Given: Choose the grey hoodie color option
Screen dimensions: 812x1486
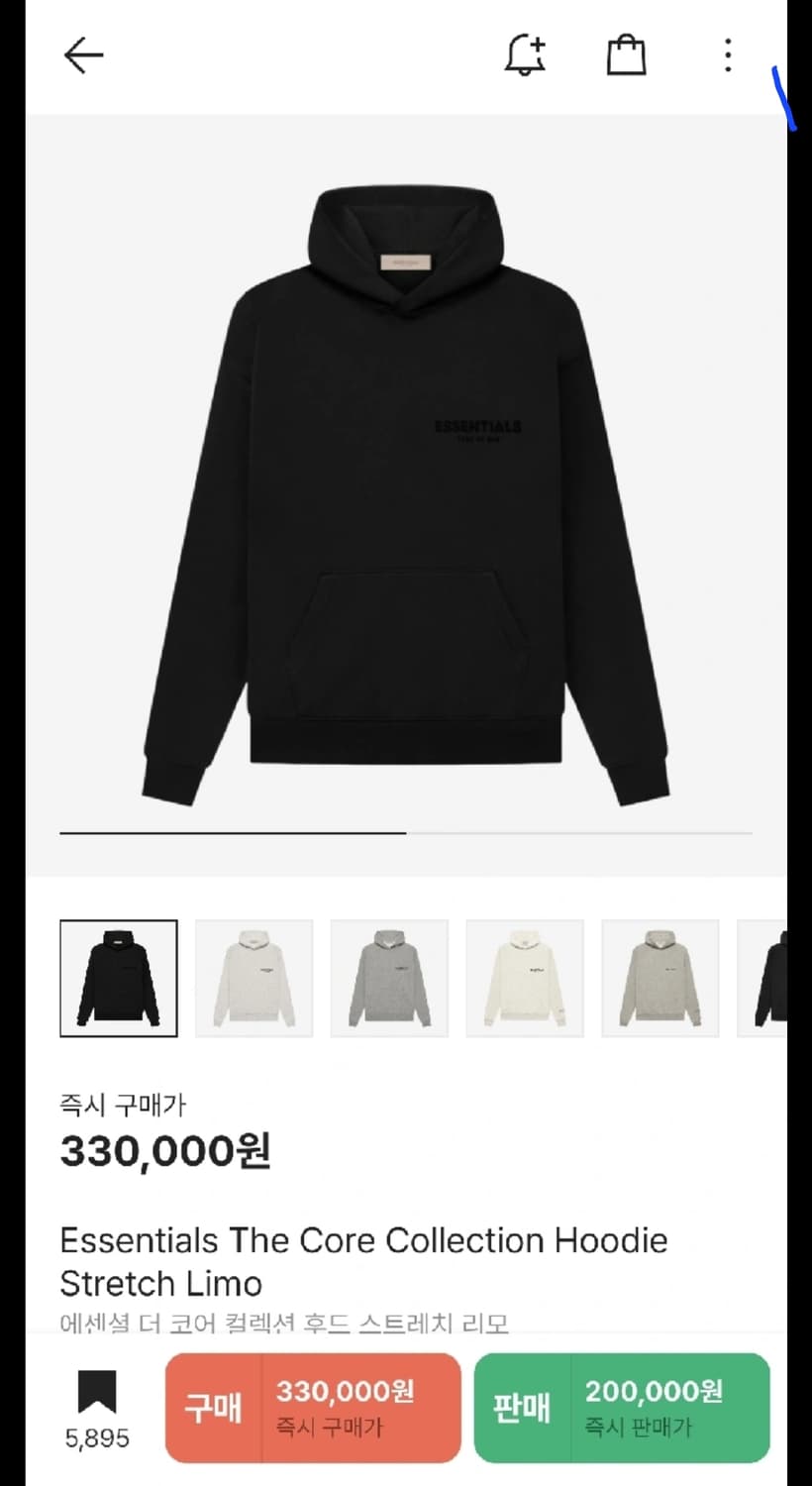Looking at the screenshot, I should click(389, 977).
